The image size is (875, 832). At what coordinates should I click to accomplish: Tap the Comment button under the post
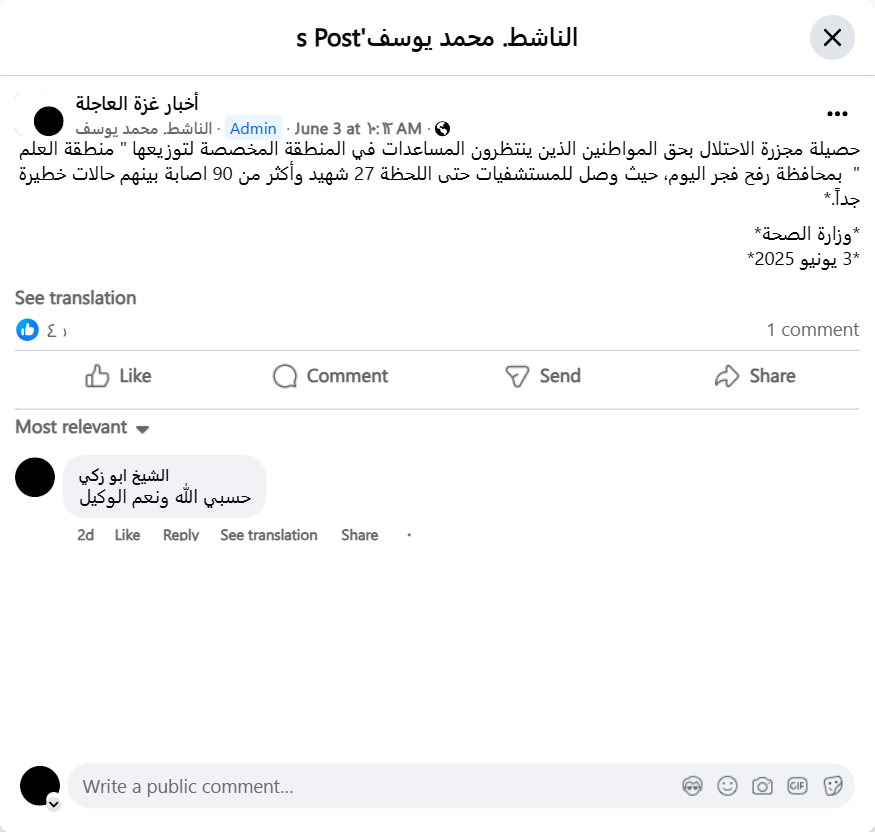pyautogui.click(x=330, y=376)
